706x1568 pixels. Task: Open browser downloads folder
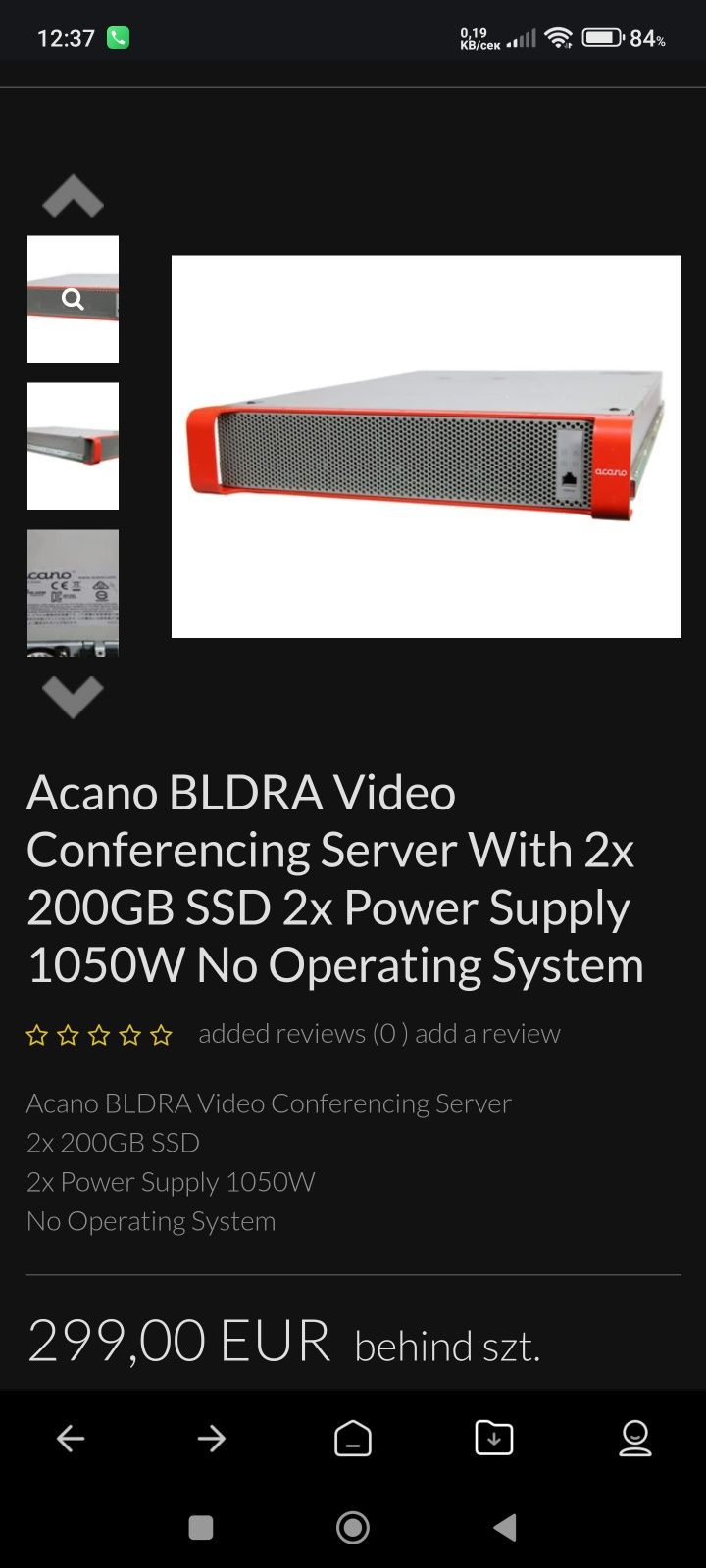494,1439
